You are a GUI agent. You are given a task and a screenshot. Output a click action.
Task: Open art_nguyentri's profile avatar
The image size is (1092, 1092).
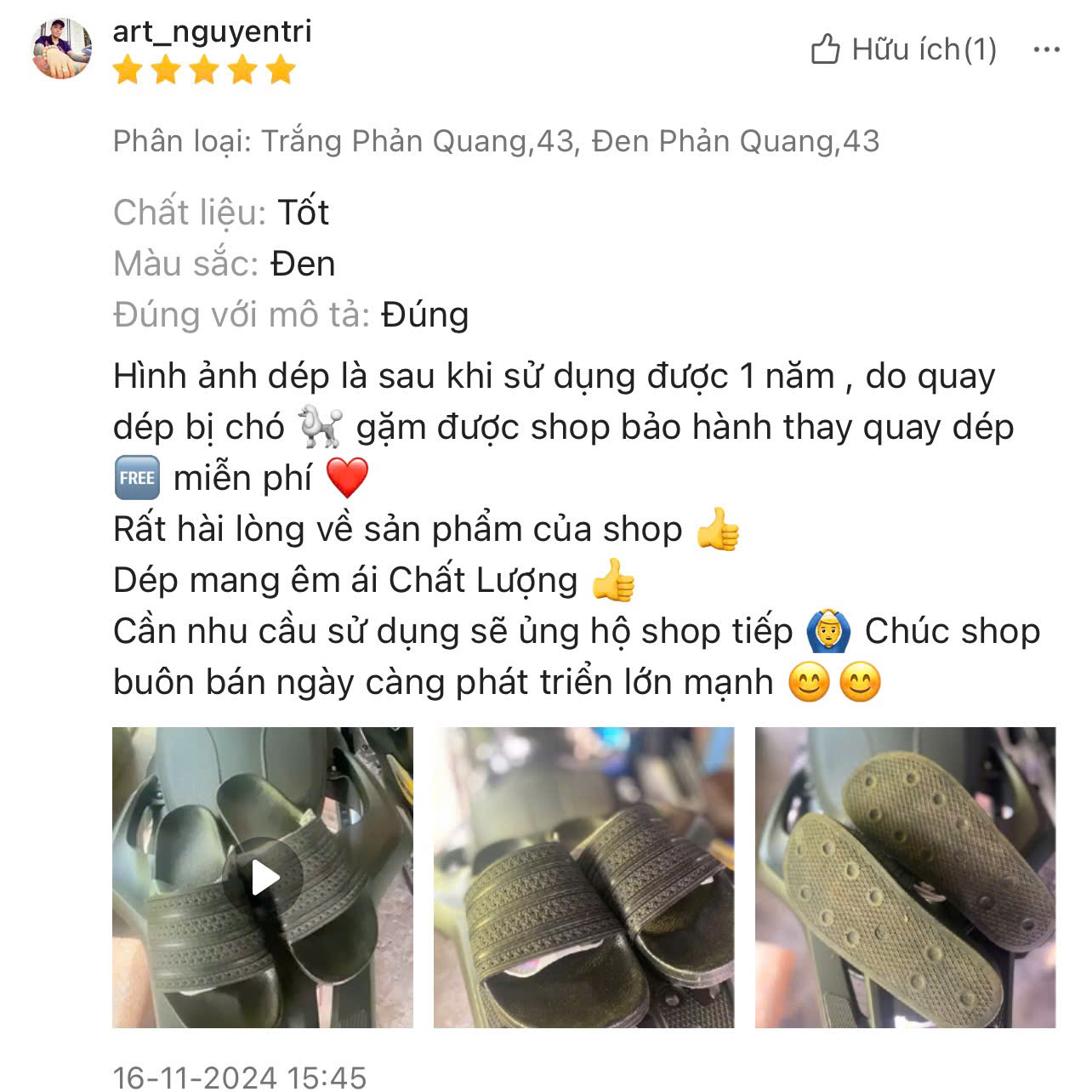click(61, 48)
